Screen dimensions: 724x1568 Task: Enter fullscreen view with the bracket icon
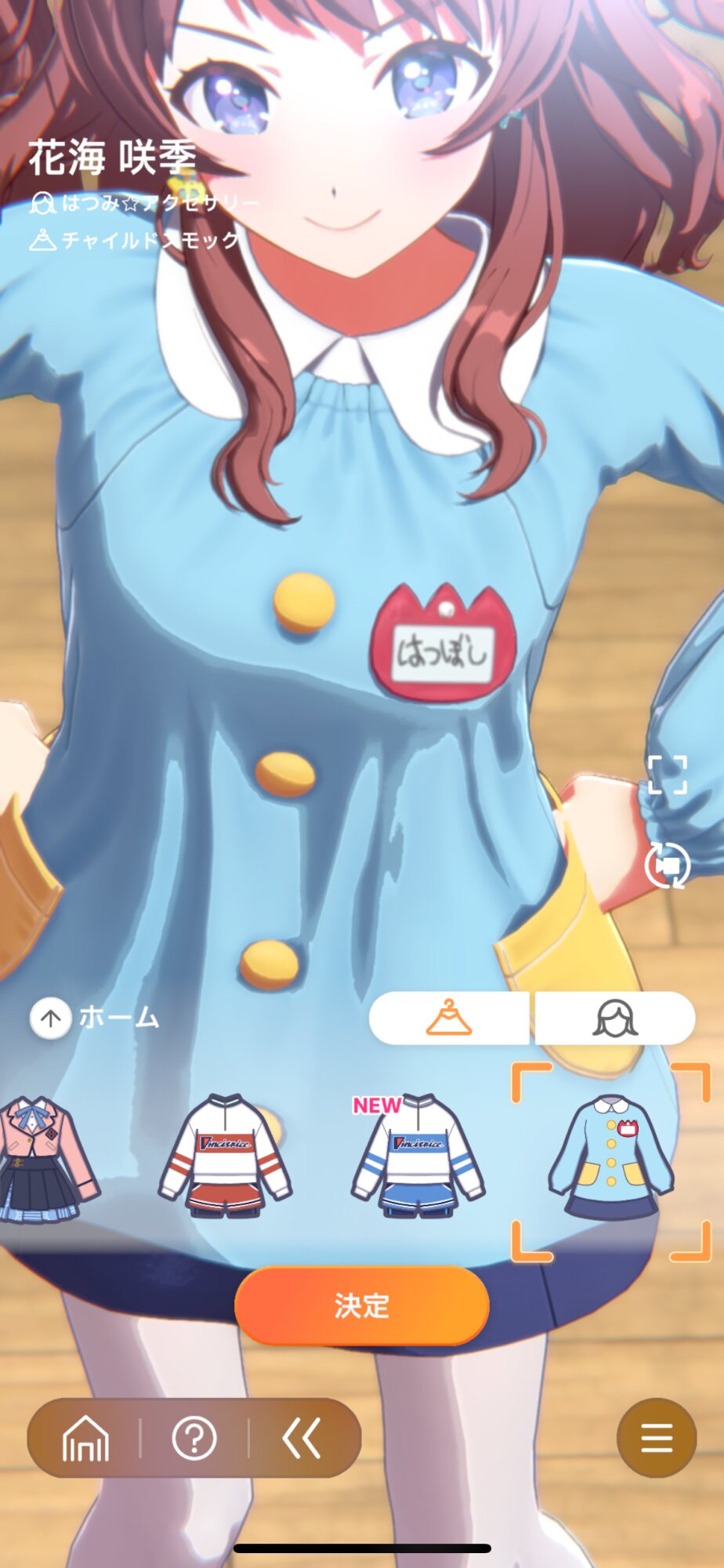[668, 775]
